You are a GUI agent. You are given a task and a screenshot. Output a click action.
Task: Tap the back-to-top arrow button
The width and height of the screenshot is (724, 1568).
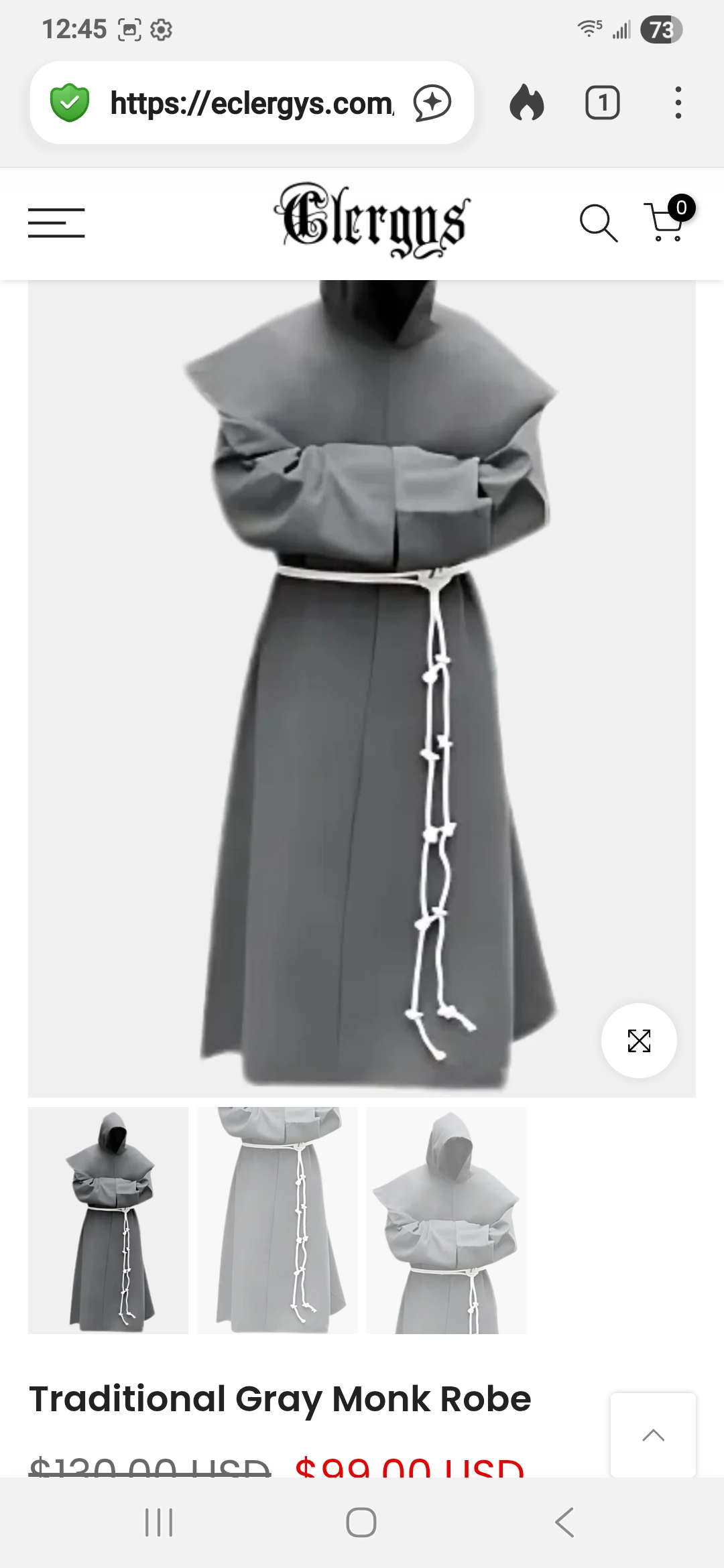point(653,1435)
